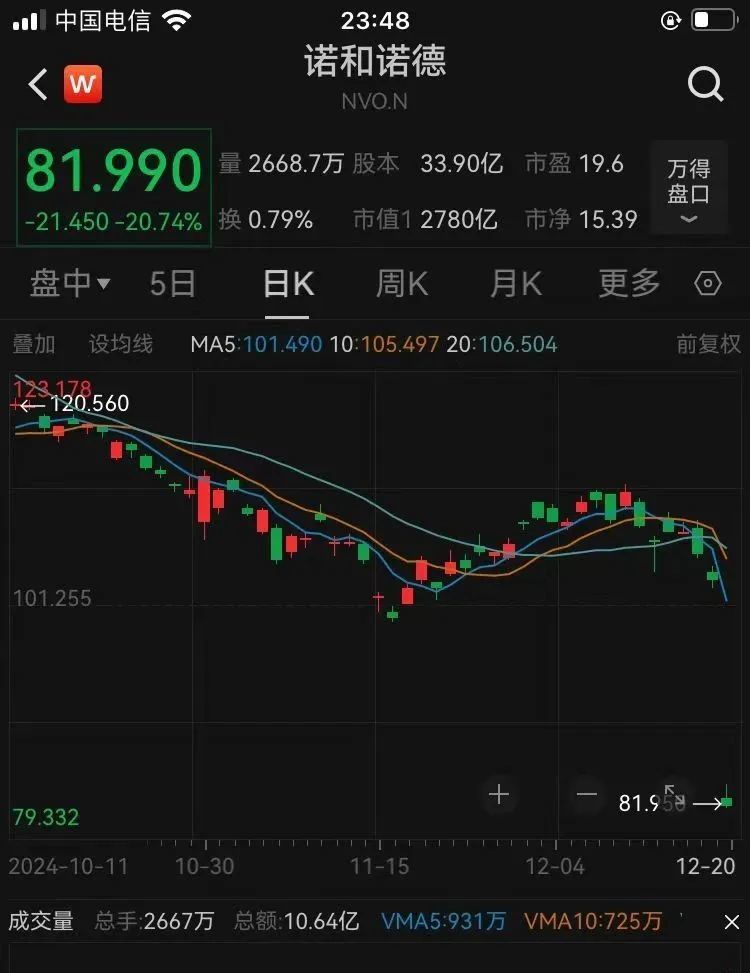Open the 盘中 dropdown
This screenshot has width=750, height=973.
coord(70,285)
